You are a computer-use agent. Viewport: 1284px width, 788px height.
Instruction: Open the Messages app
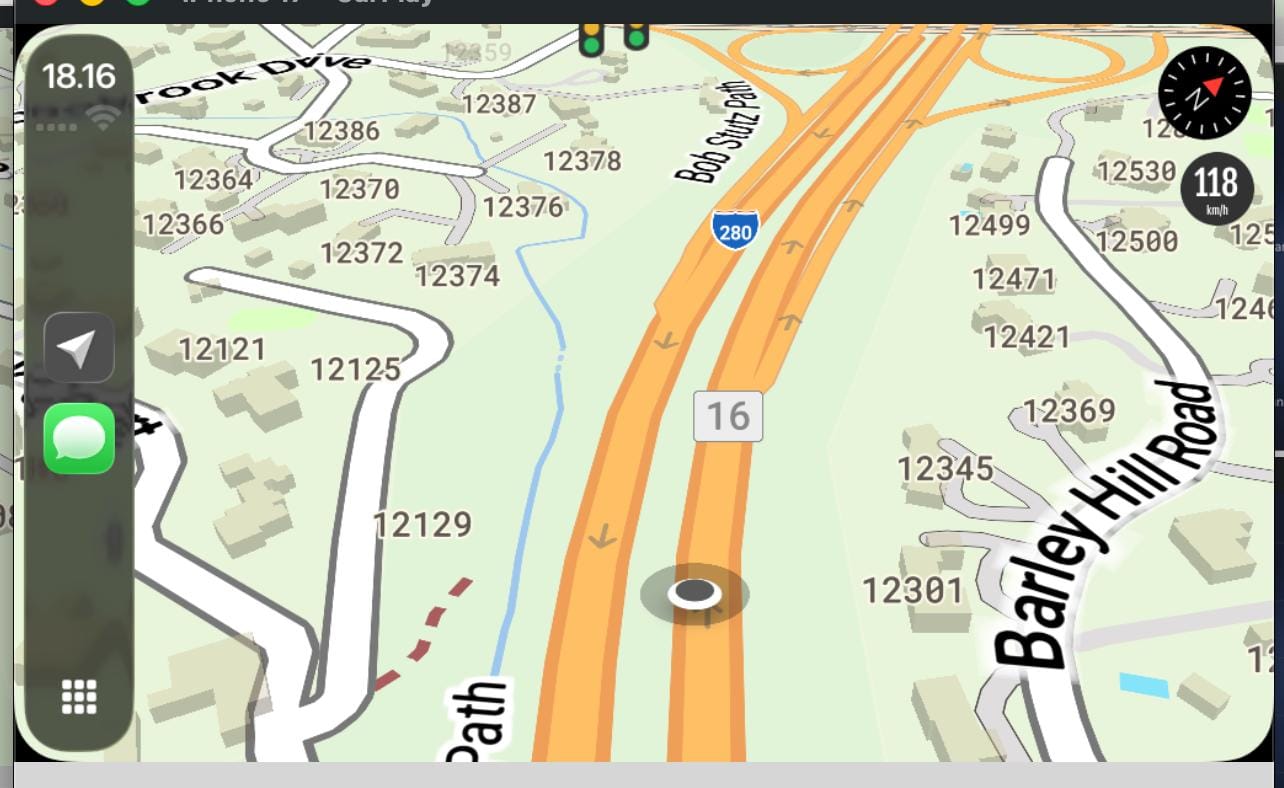click(79, 438)
